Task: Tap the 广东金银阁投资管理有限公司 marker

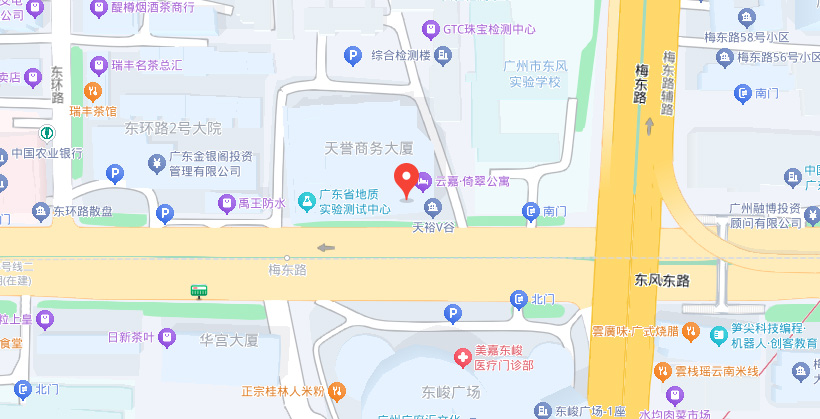Action: [156, 161]
